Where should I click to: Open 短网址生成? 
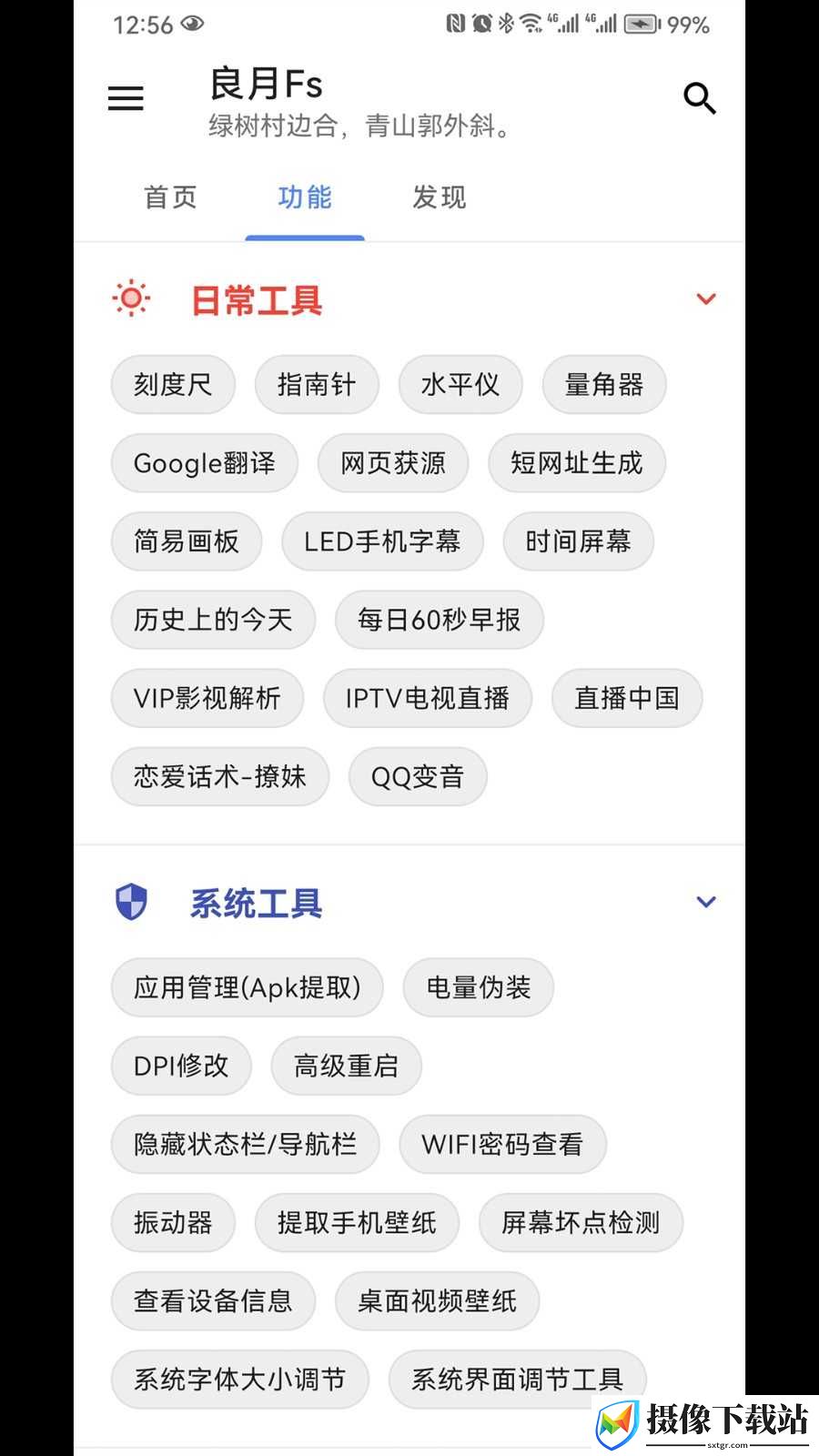[x=577, y=463]
